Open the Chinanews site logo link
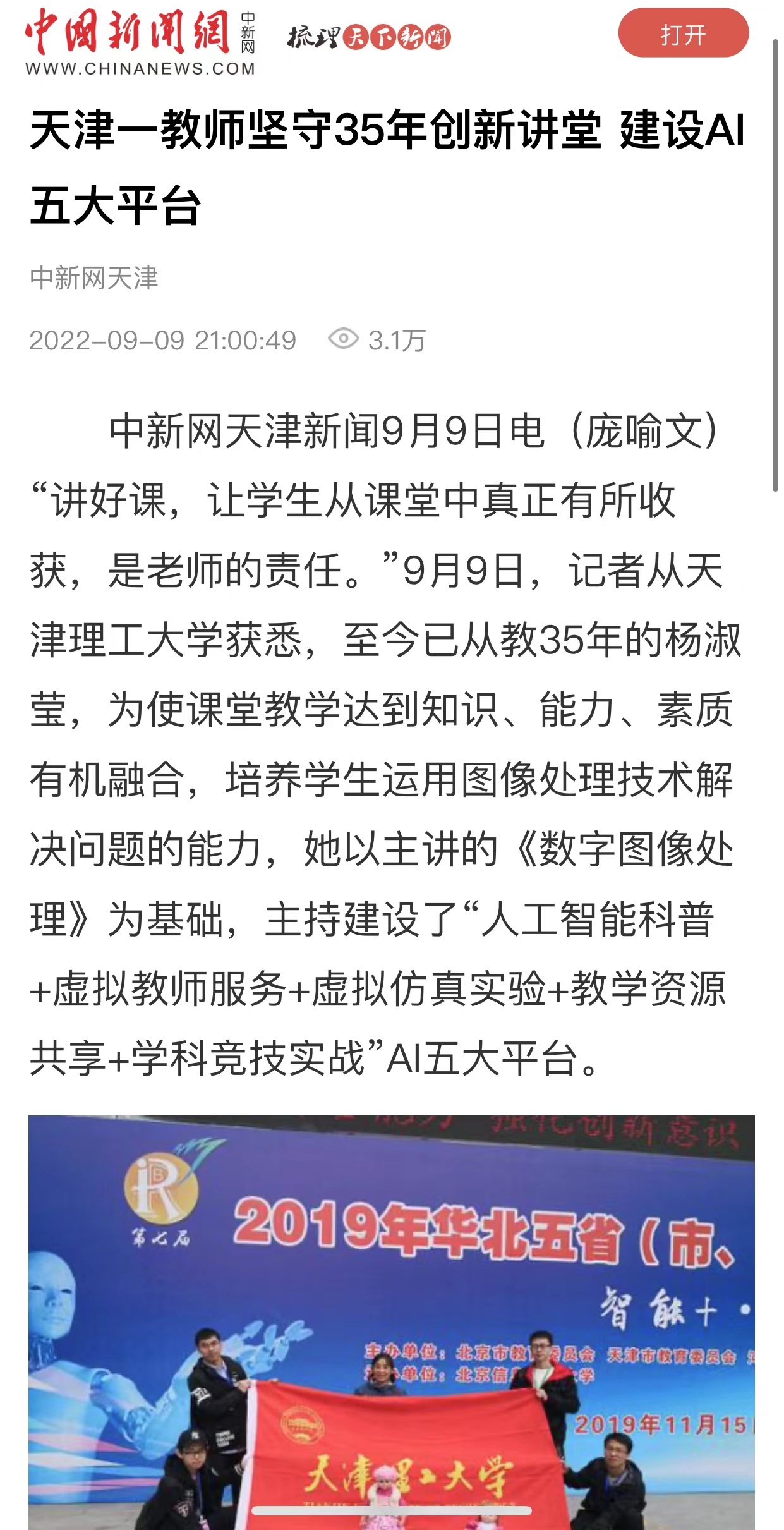Image resolution: width=784 pixels, height=1530 pixels. coord(140,42)
